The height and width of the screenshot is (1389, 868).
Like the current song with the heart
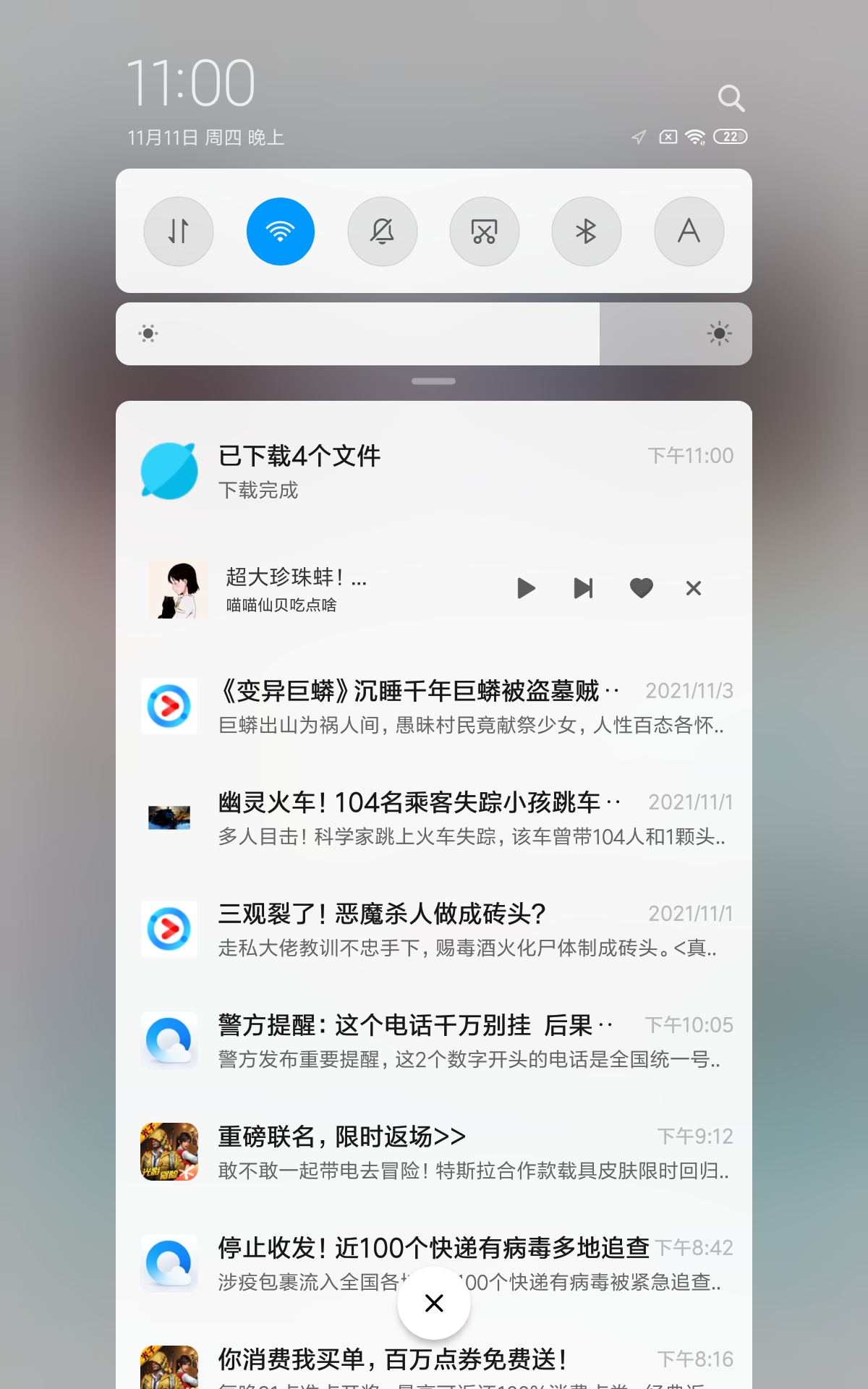641,588
